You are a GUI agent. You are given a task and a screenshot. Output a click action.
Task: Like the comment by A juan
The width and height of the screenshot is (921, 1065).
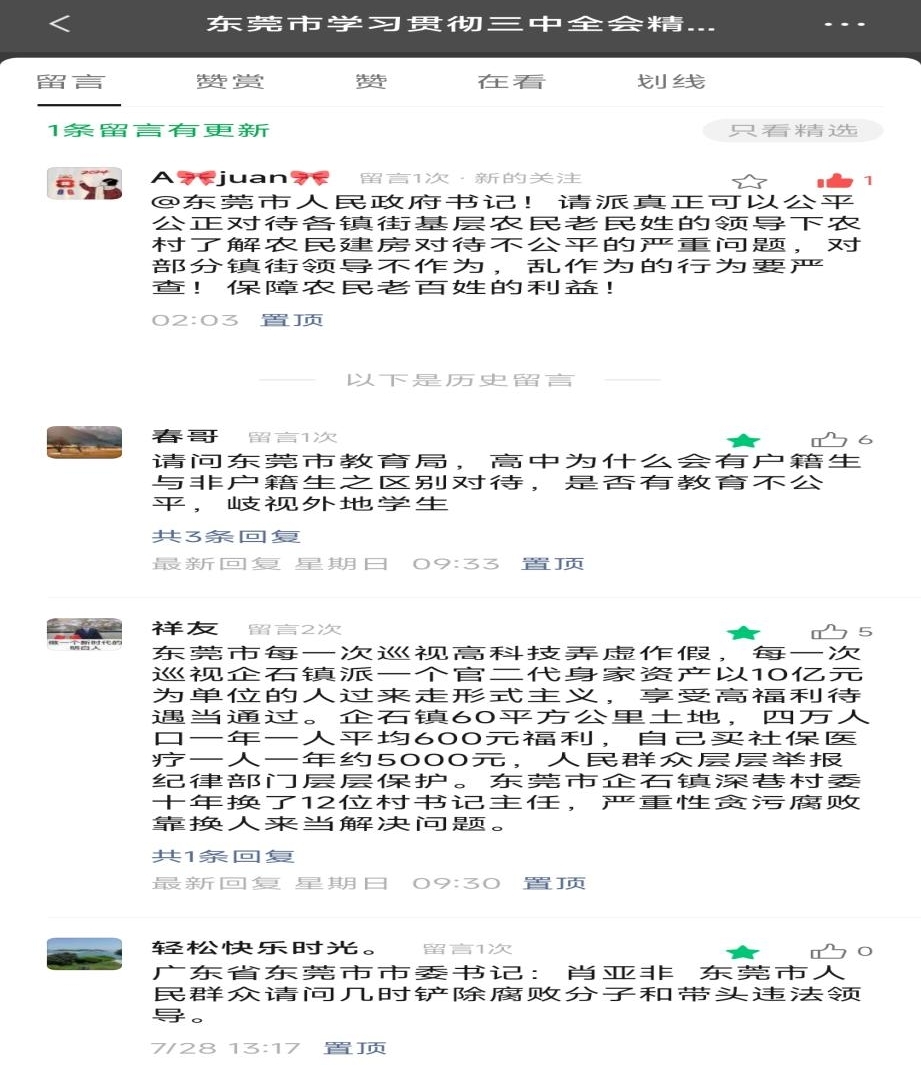(835, 181)
